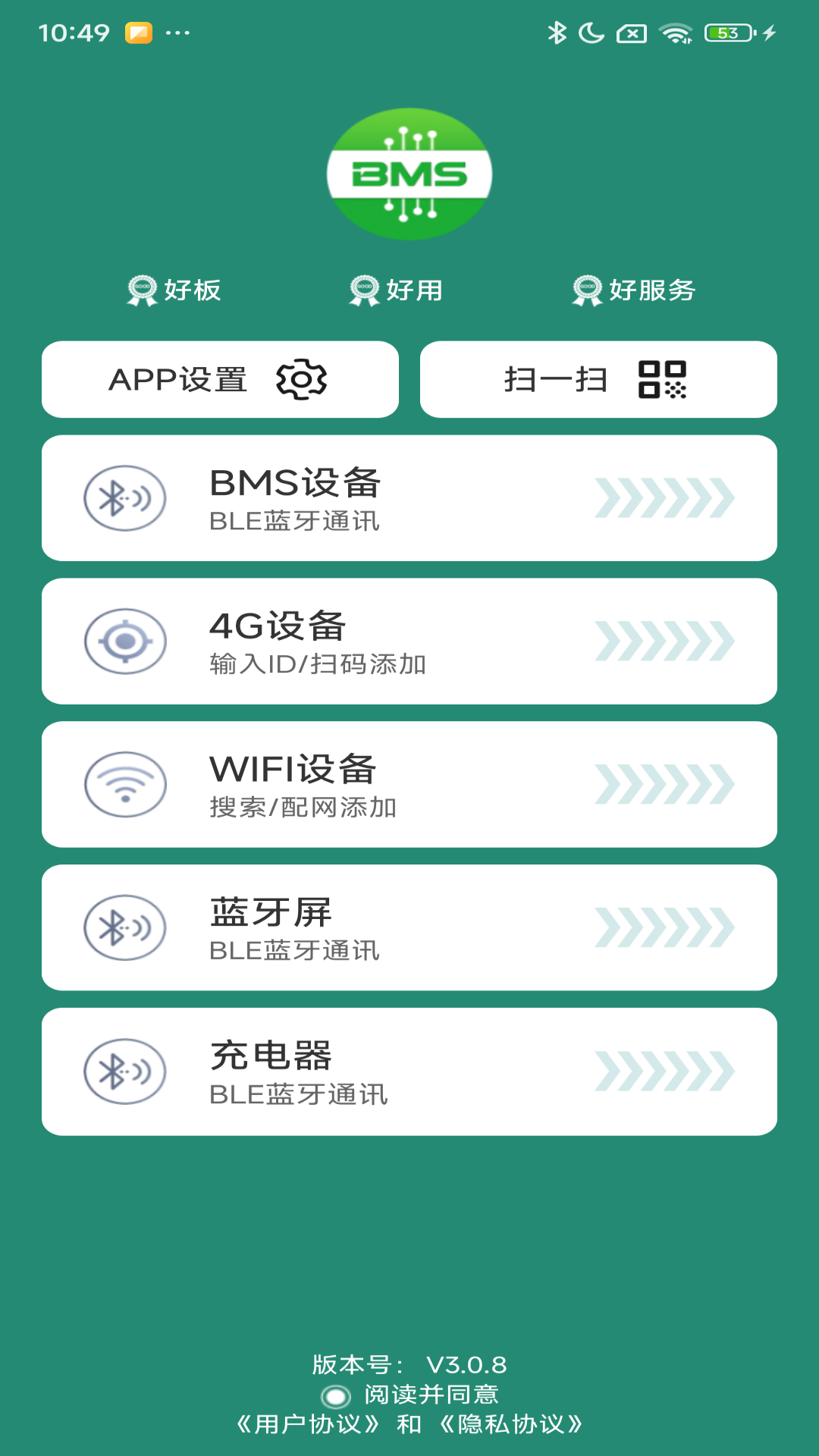The image size is (819, 1456).
Task: Click the 充电器 Bluetooth icon
Action: (x=124, y=1071)
